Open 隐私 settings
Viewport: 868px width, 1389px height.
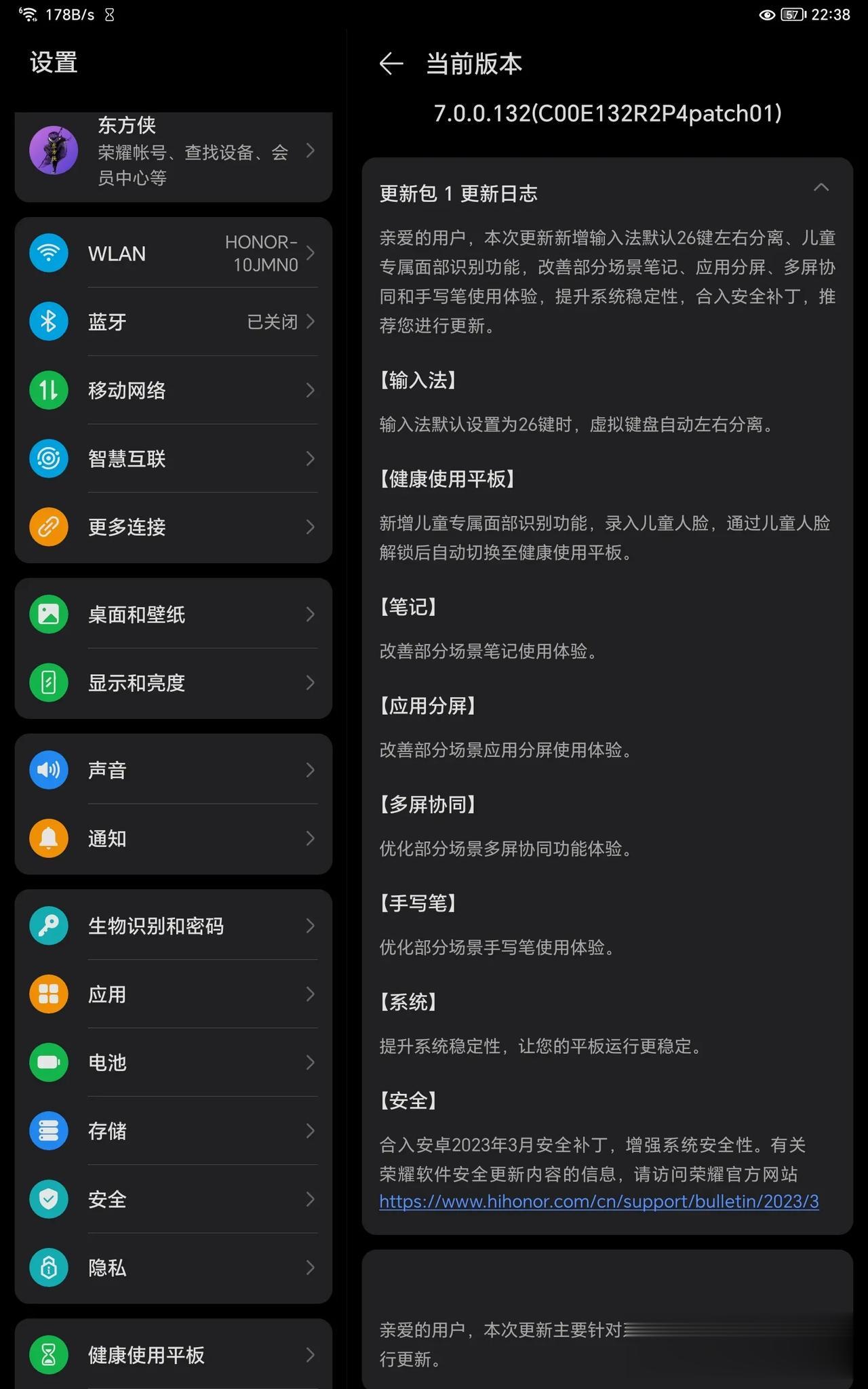point(174,1268)
